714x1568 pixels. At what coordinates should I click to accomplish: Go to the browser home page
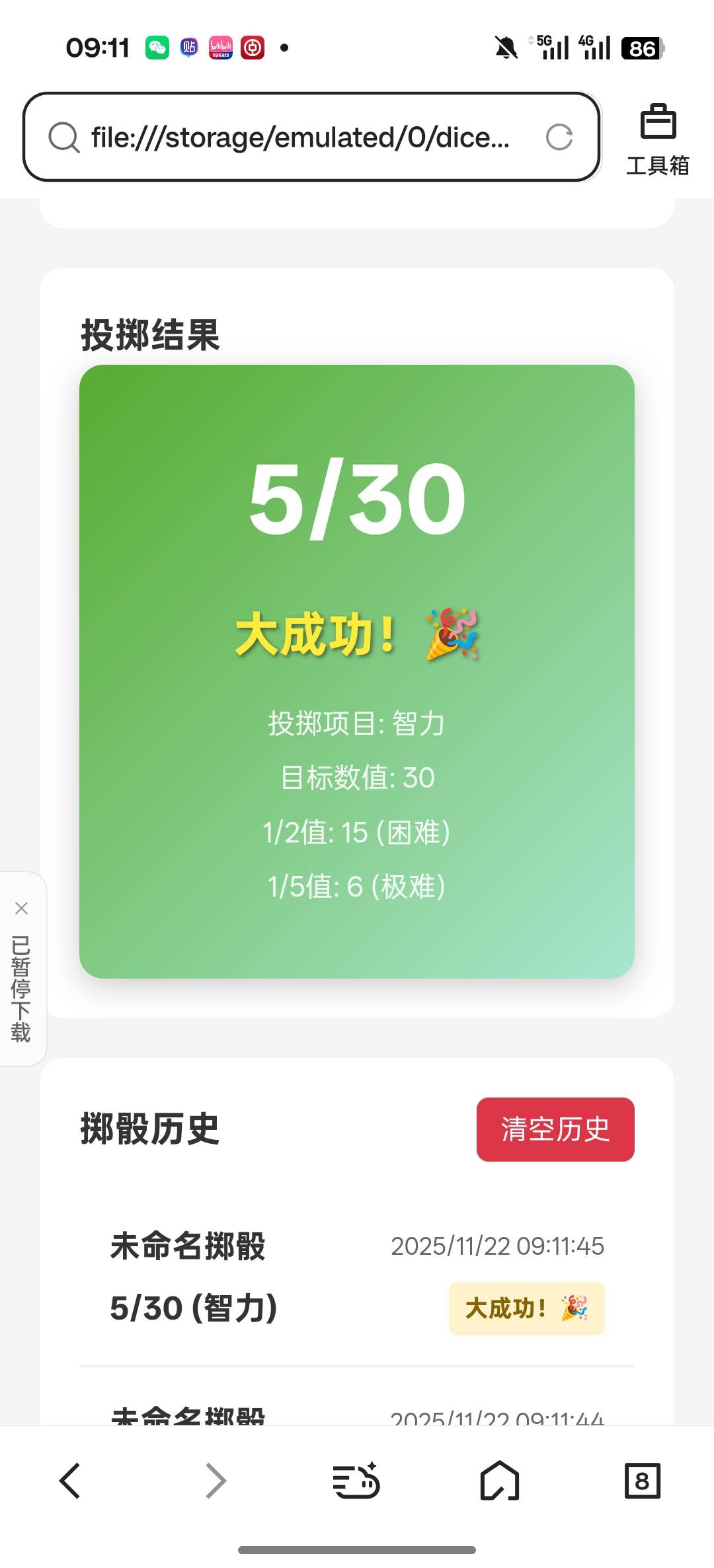[x=500, y=1481]
